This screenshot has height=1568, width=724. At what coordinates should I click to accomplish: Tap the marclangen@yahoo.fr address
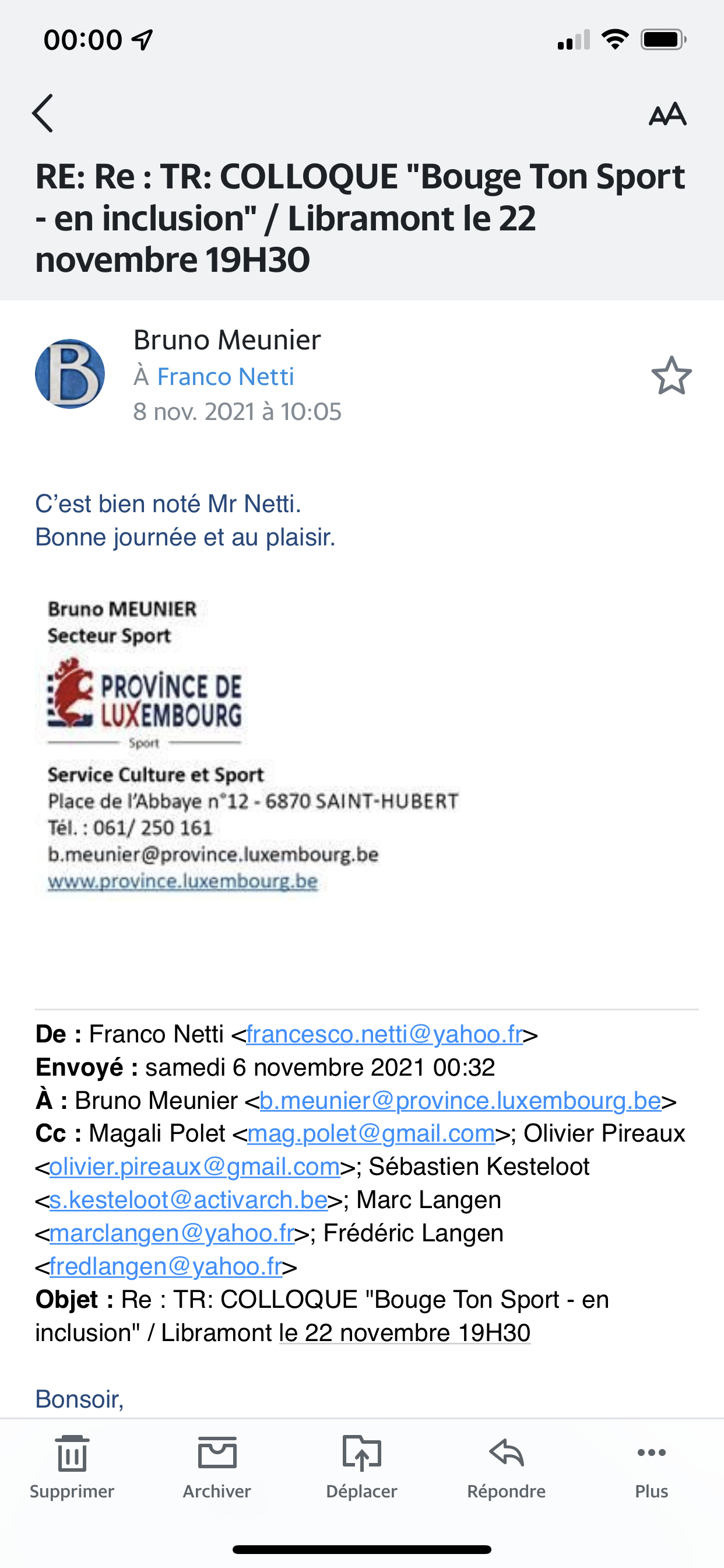pyautogui.click(x=172, y=1233)
